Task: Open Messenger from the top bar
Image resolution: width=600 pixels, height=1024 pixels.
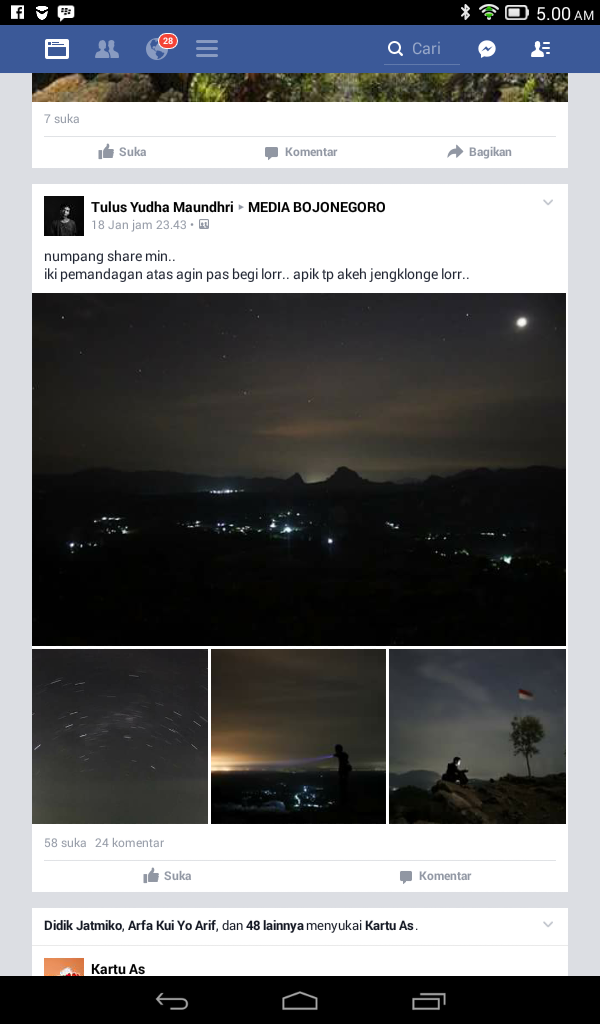Action: point(487,49)
